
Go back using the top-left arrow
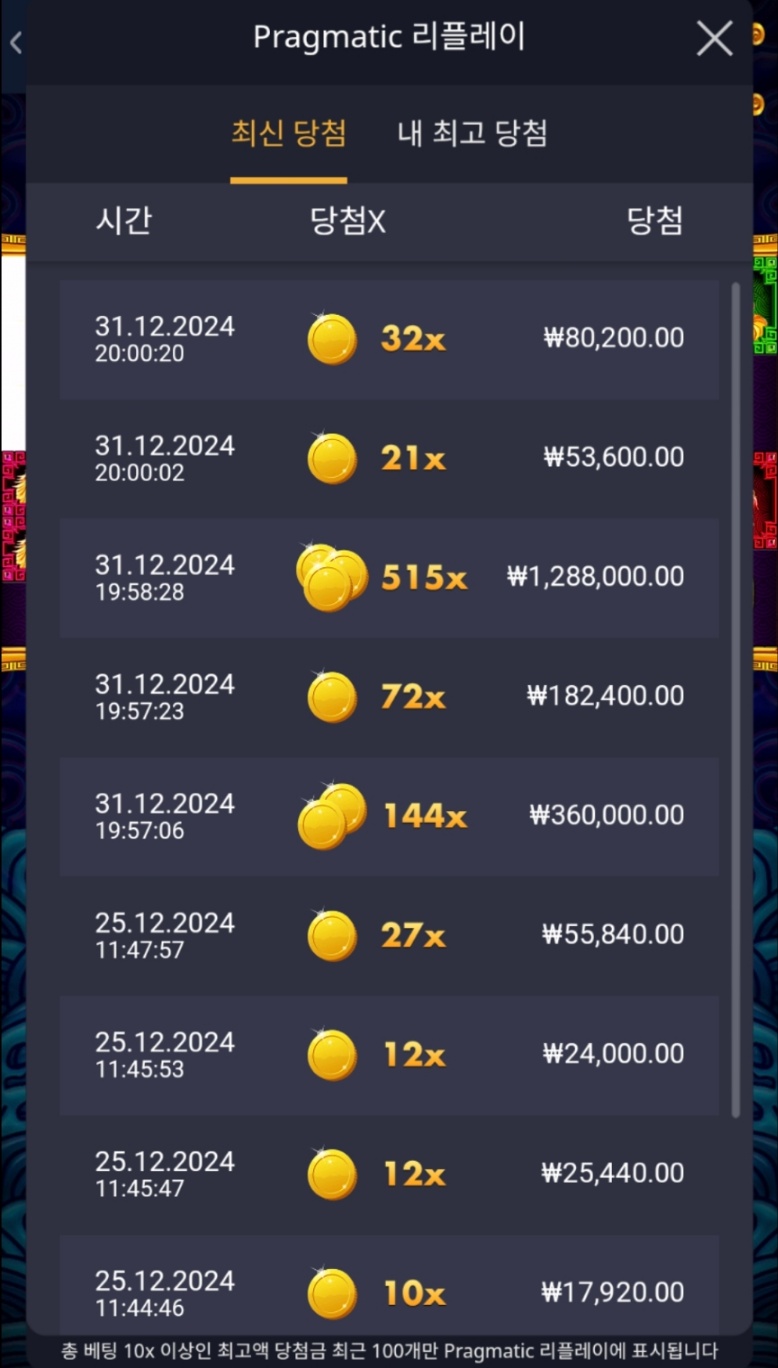(x=15, y=42)
